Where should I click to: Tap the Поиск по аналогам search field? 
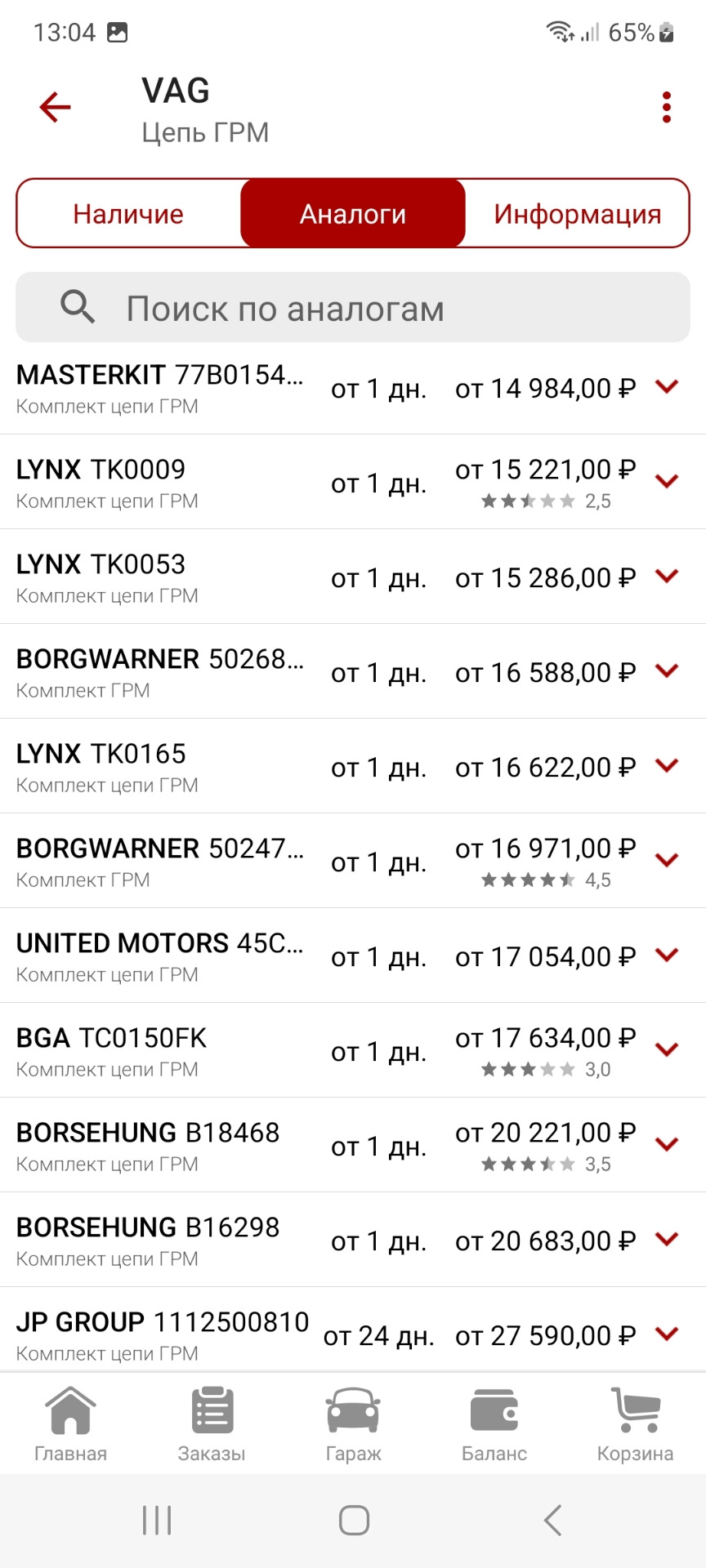coord(353,308)
